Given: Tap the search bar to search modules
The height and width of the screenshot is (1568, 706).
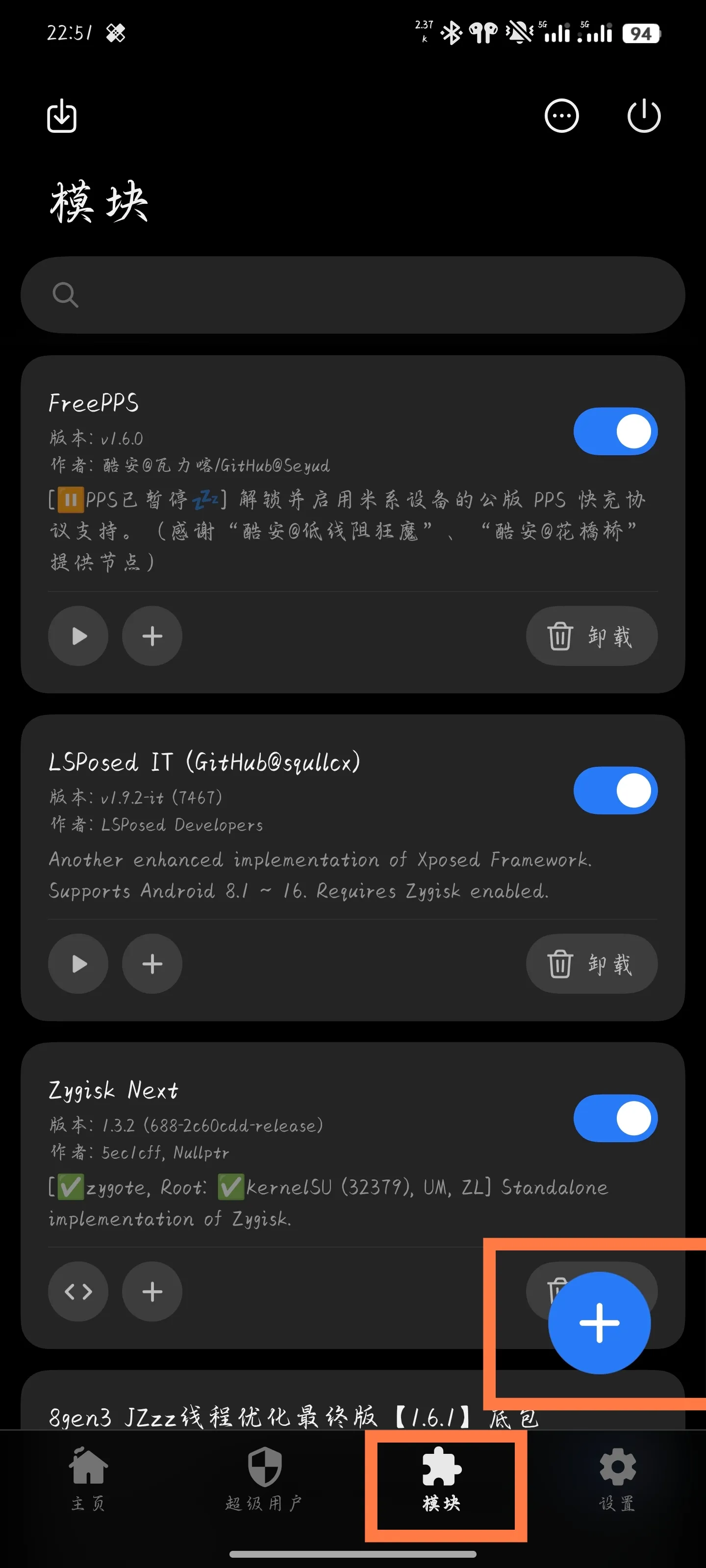Looking at the screenshot, I should [x=353, y=295].
